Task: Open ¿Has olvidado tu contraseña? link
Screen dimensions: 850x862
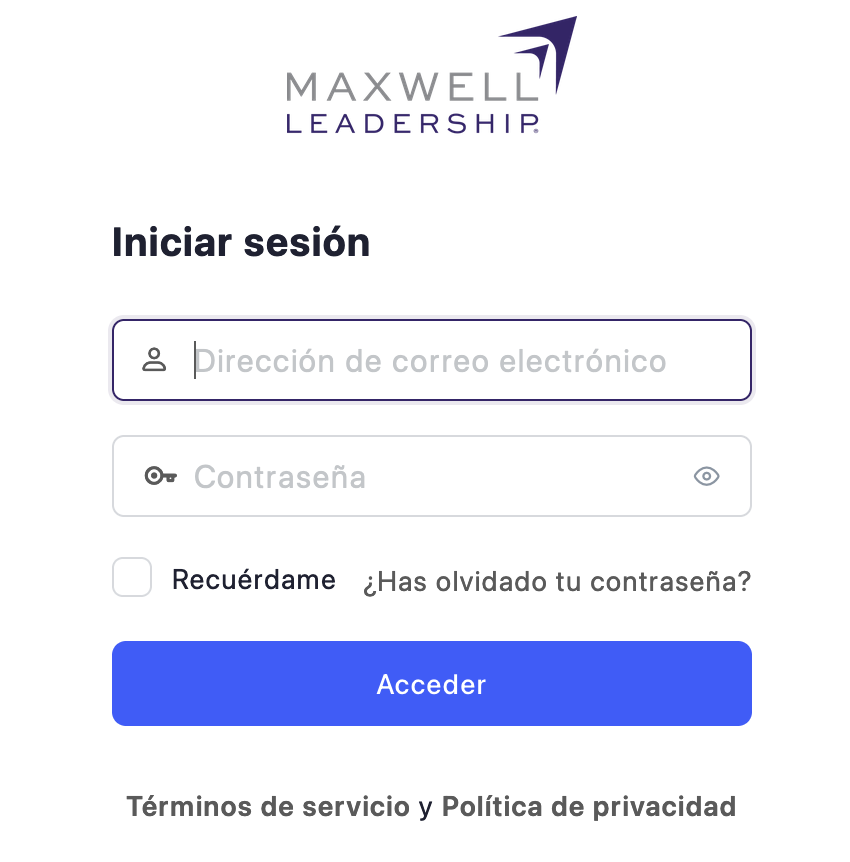Action: click(x=556, y=581)
